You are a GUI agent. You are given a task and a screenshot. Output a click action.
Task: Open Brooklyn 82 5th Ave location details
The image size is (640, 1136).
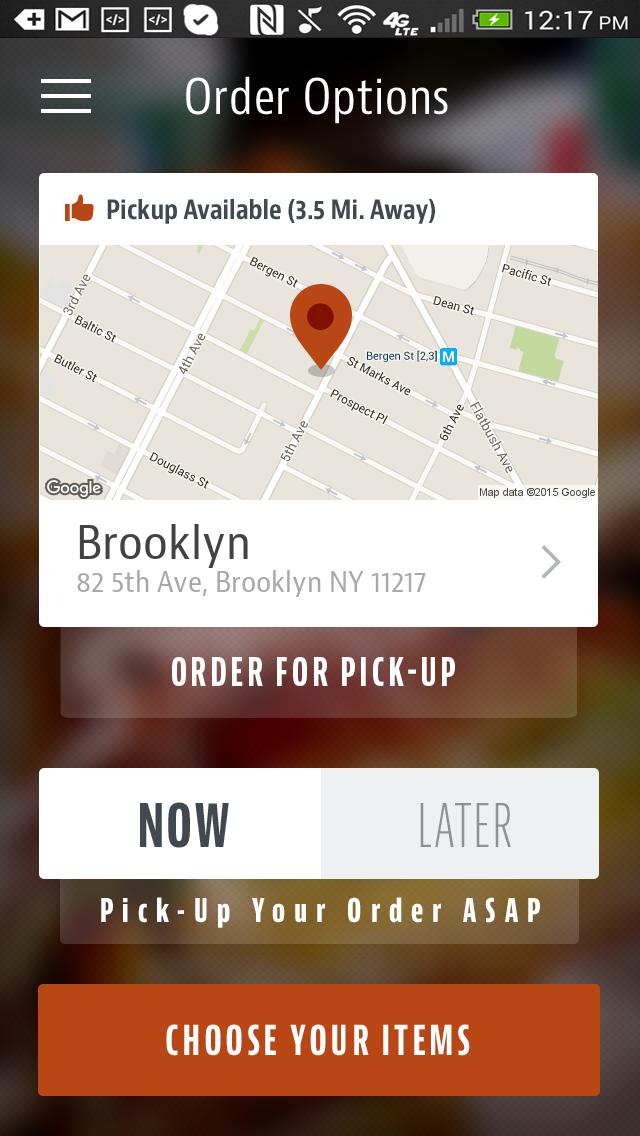[318, 562]
